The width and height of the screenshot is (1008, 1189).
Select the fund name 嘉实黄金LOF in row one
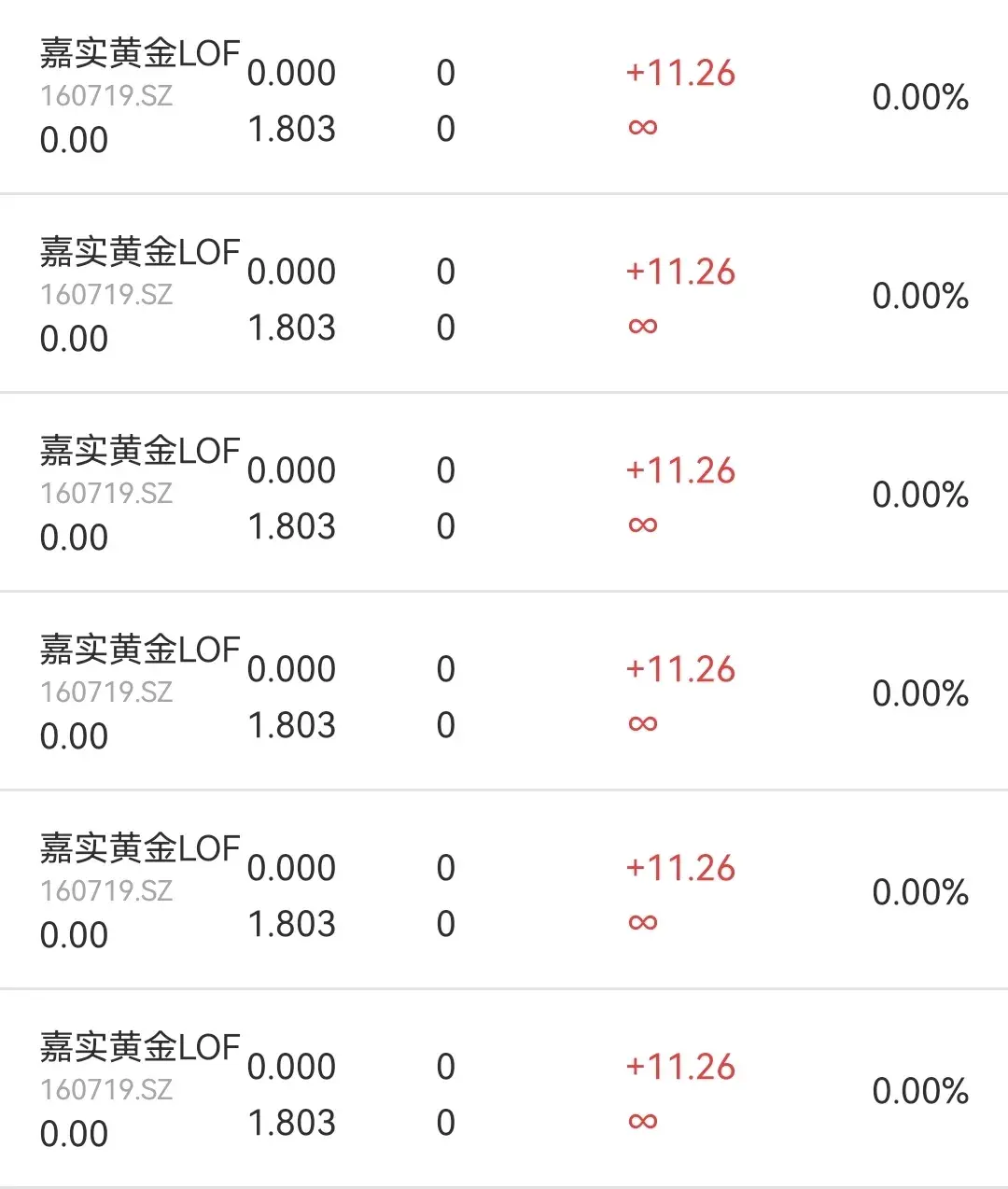(140, 54)
